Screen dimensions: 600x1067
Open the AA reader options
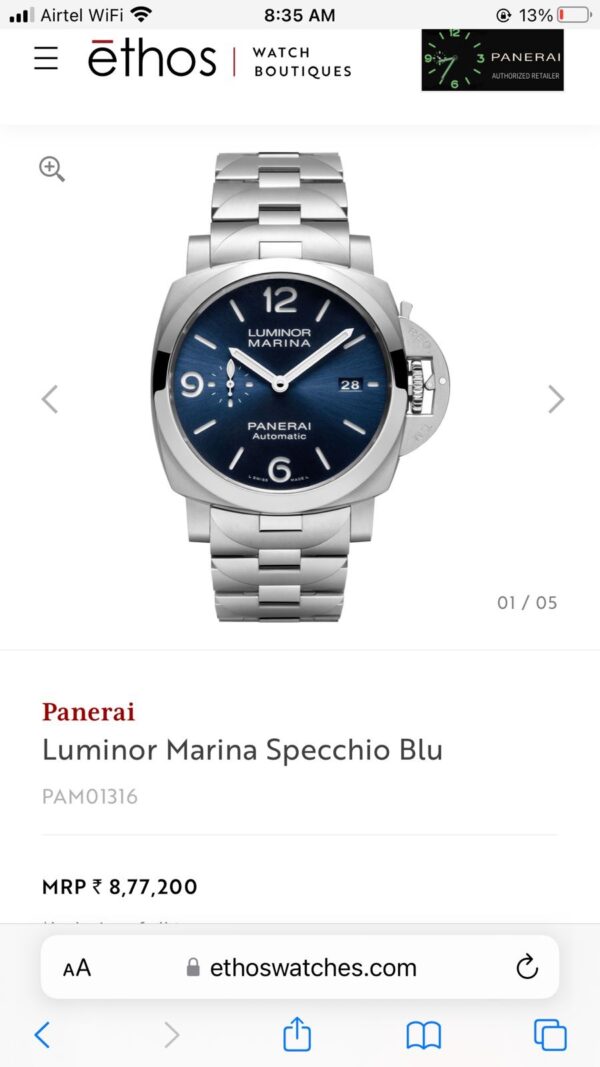tap(77, 967)
